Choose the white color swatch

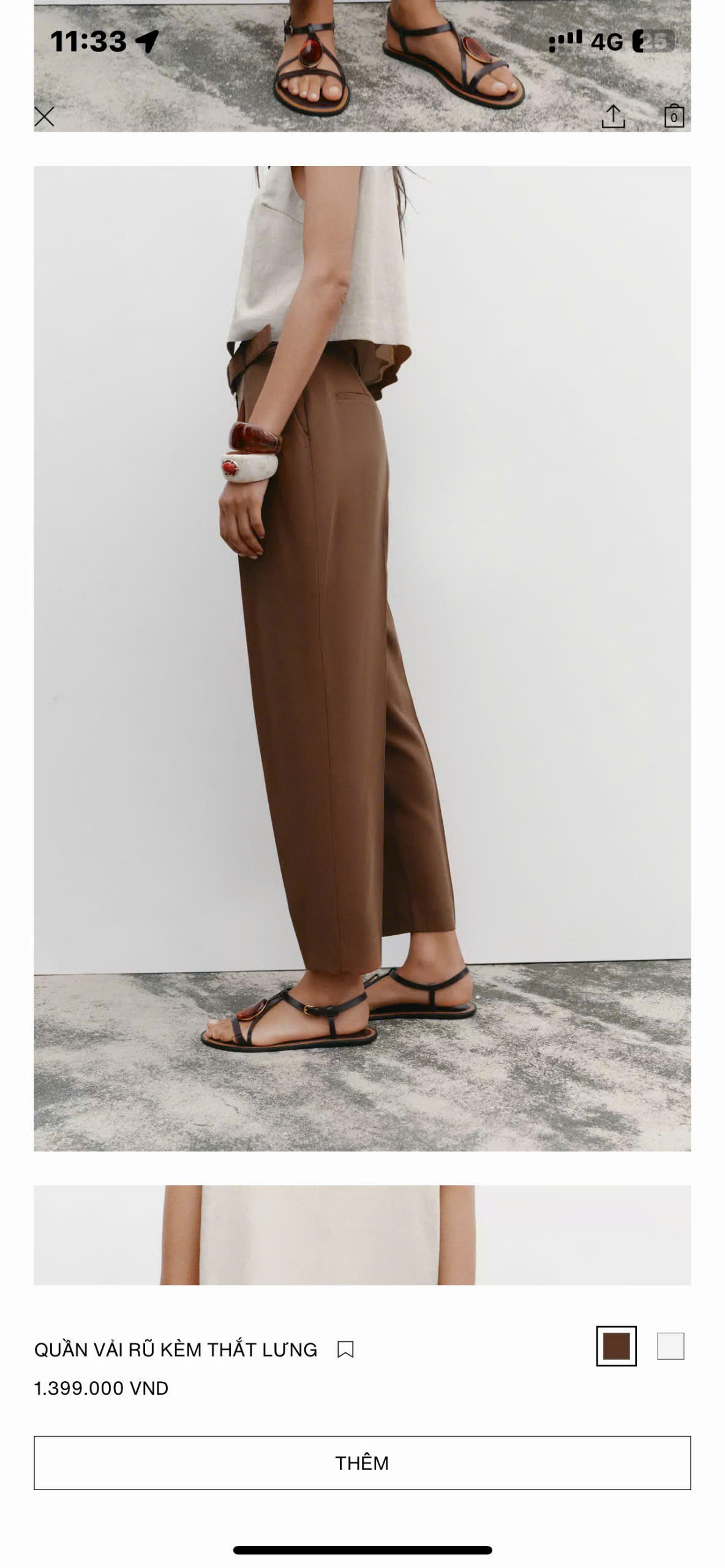coord(670,1346)
